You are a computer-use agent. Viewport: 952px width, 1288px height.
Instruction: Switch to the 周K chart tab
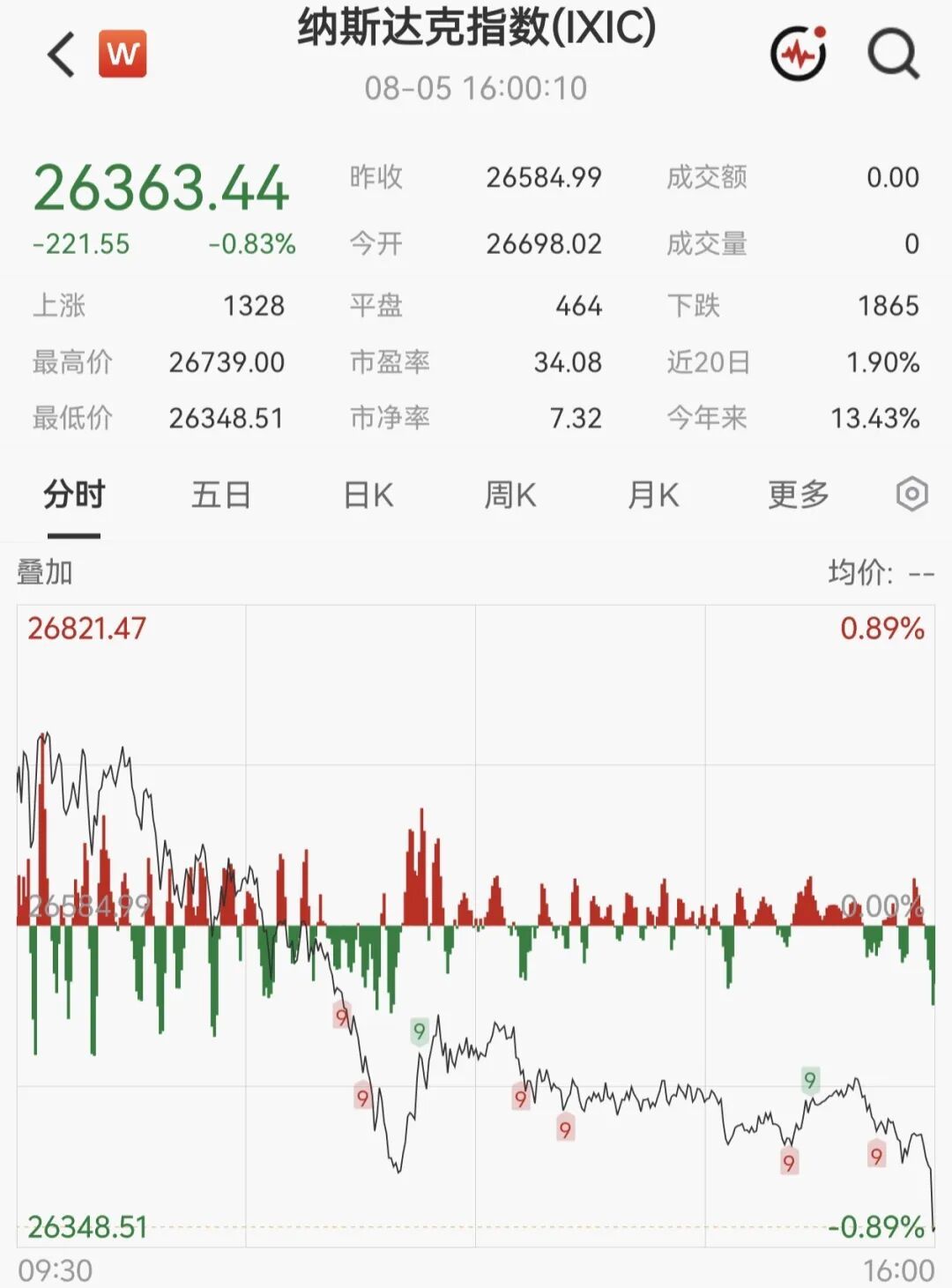point(510,495)
